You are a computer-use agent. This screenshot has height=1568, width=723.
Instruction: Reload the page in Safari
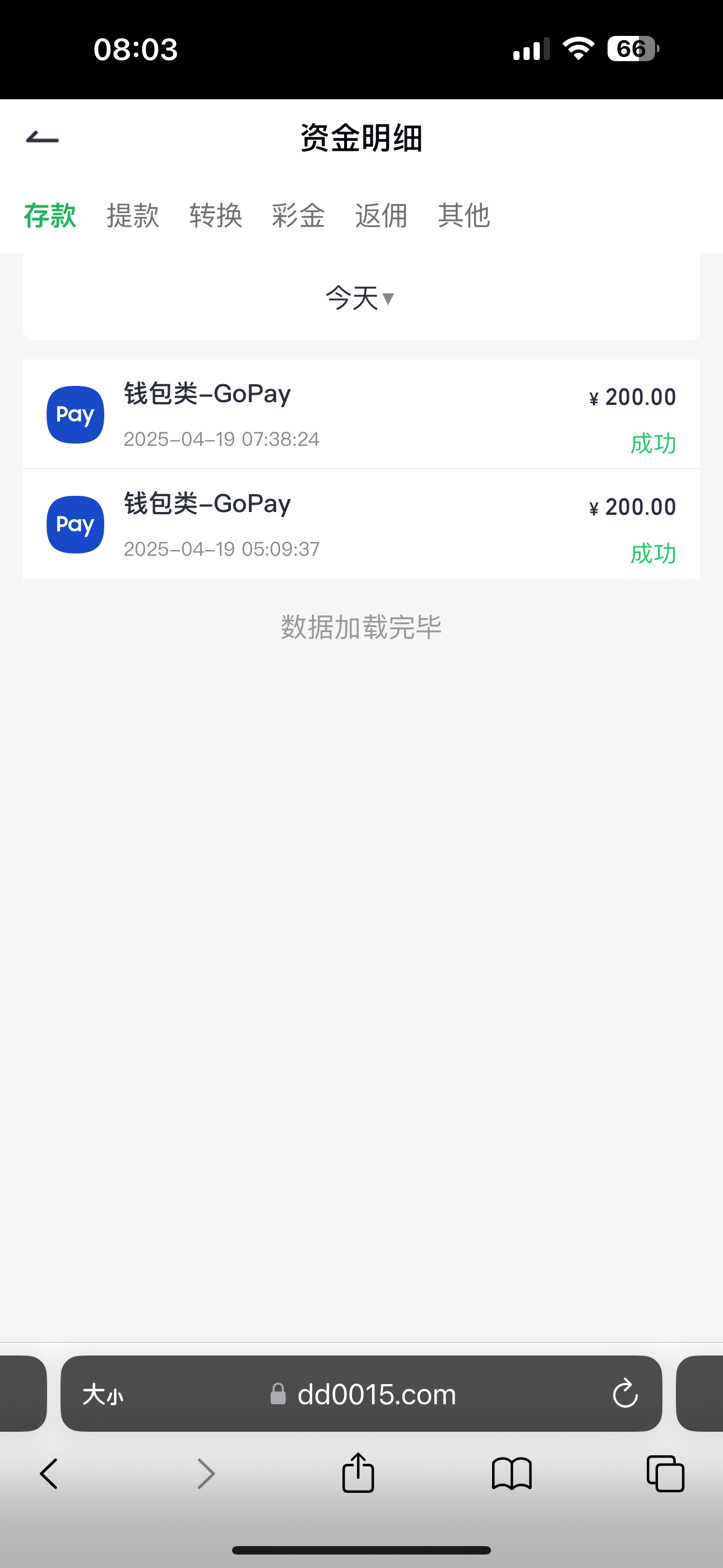coord(625,1393)
